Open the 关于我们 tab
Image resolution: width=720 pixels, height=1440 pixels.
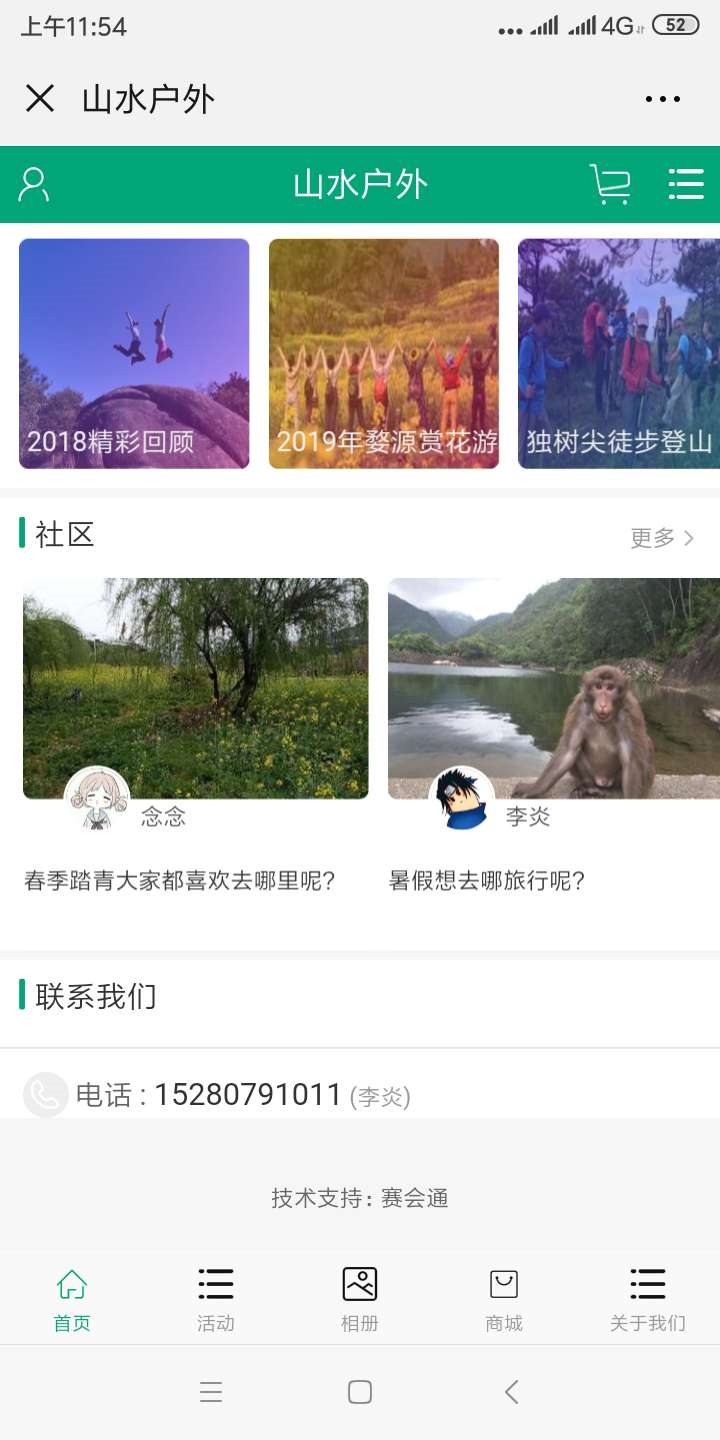(x=648, y=1300)
